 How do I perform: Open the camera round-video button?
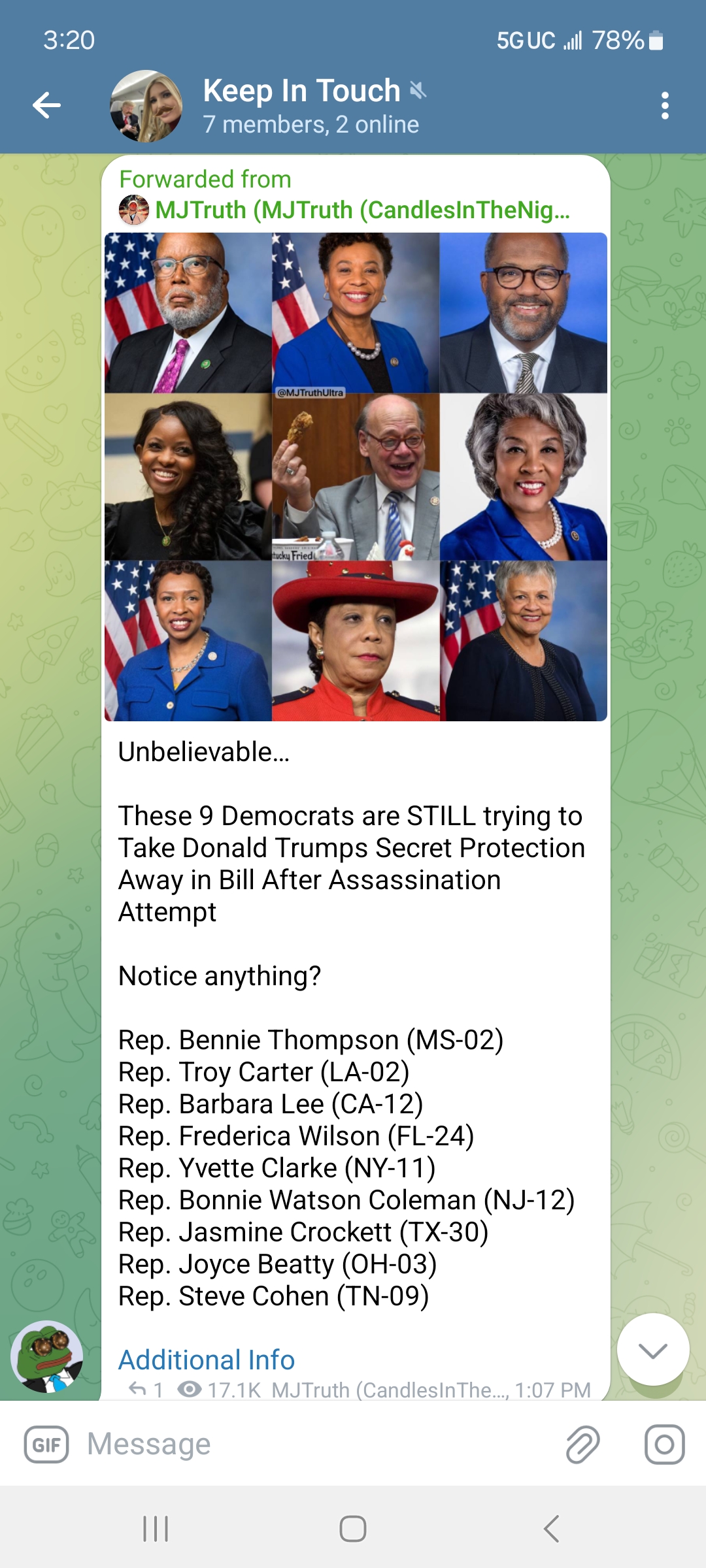click(x=664, y=1445)
